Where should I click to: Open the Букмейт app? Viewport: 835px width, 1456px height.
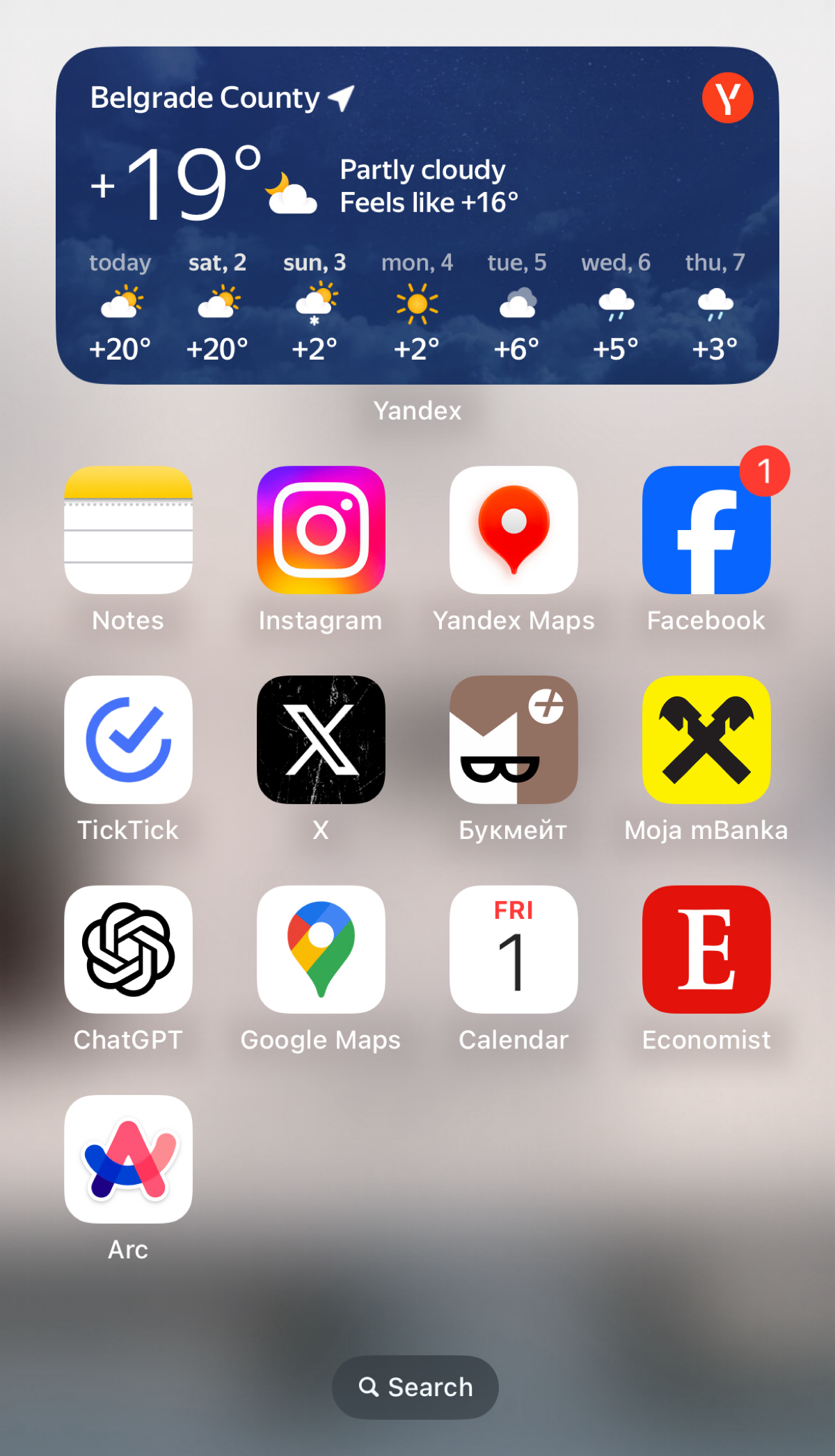click(x=514, y=739)
